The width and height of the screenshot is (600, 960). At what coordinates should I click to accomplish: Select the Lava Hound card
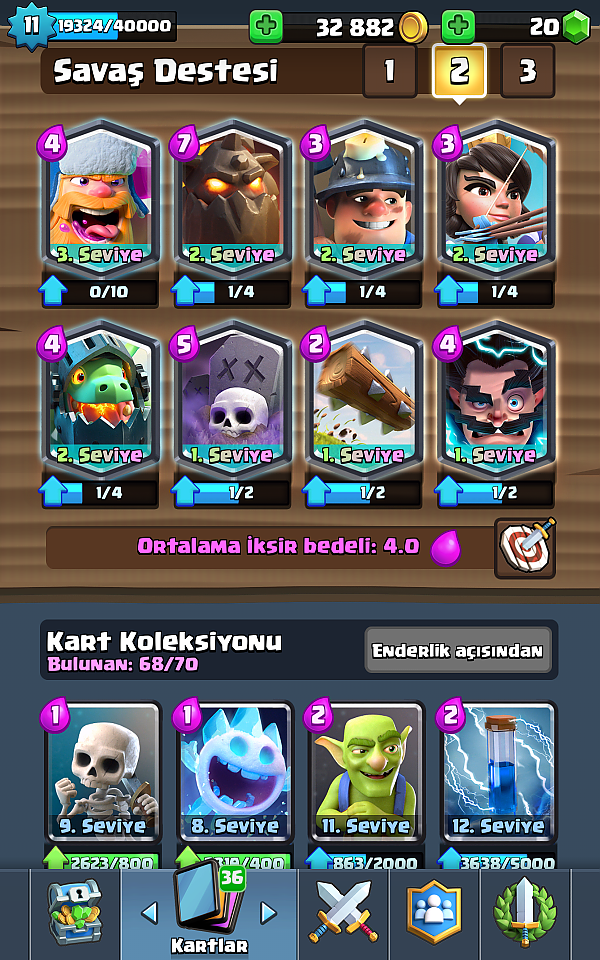click(232, 198)
